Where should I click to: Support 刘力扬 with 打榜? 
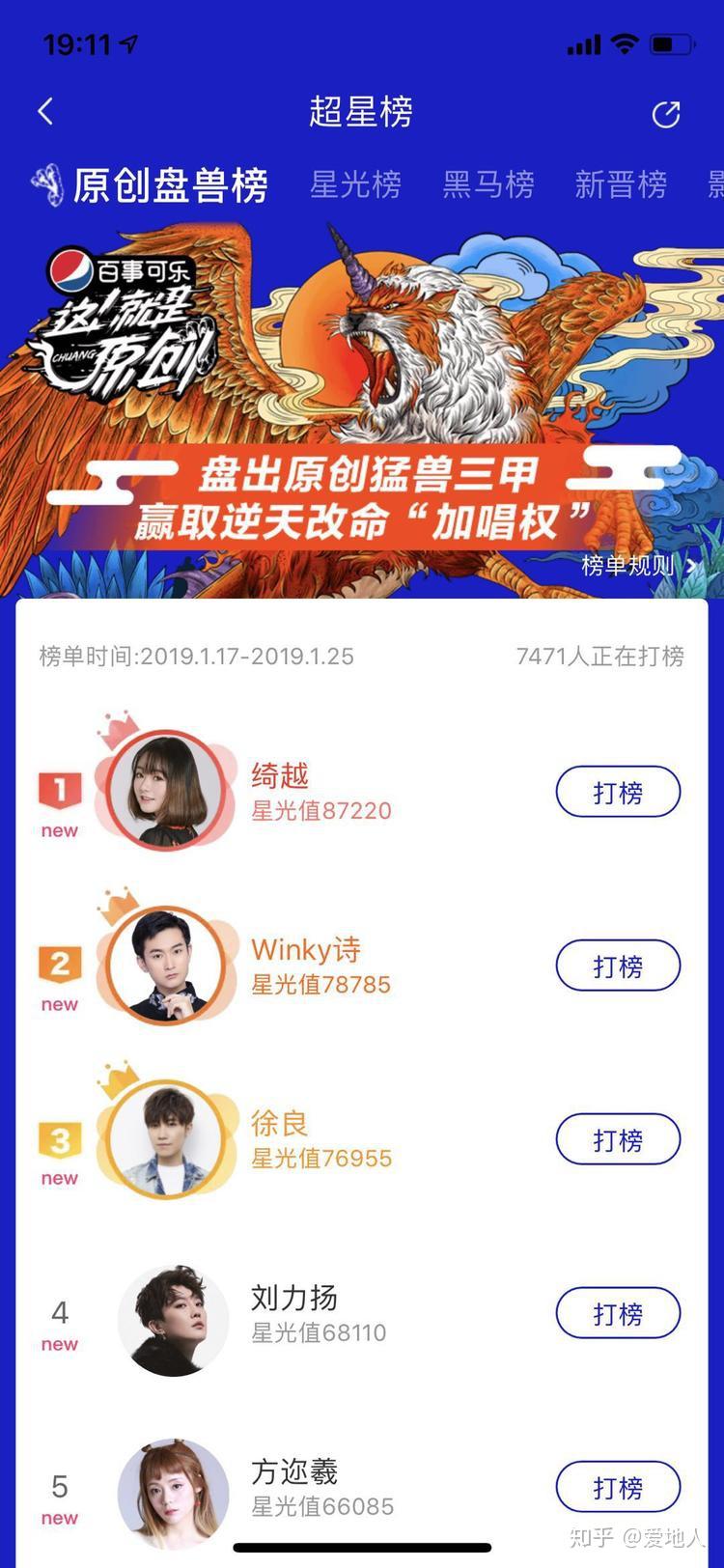[618, 1314]
